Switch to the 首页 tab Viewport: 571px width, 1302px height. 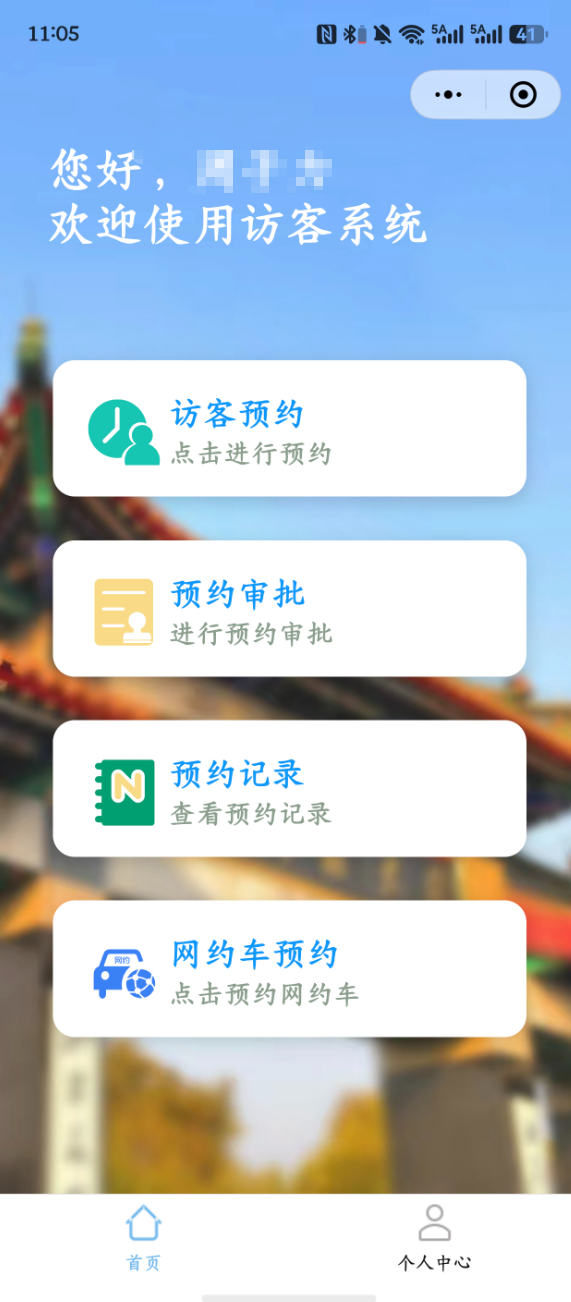pyautogui.click(x=143, y=1238)
